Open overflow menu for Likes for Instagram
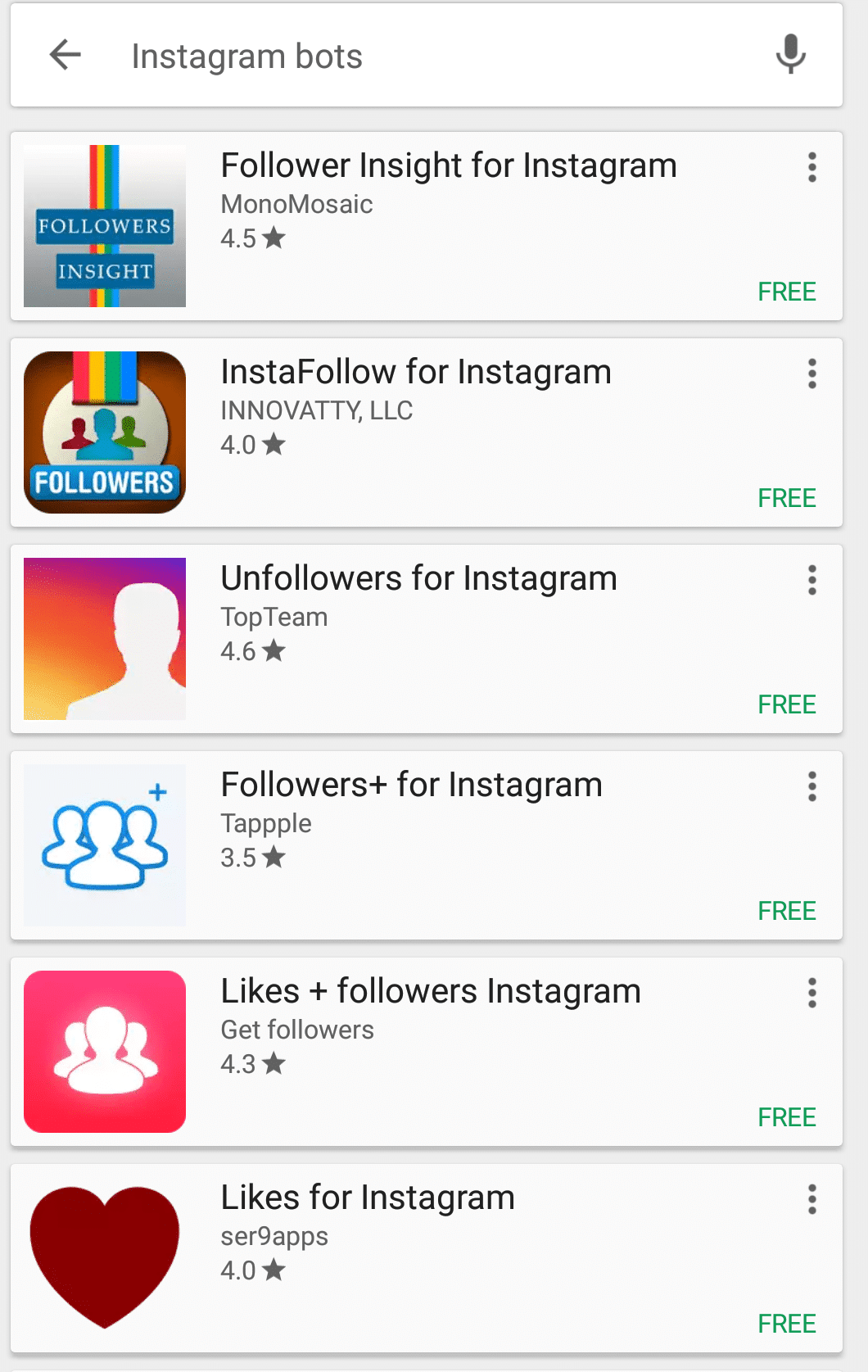Image resolution: width=868 pixels, height=1372 pixels. [811, 1199]
